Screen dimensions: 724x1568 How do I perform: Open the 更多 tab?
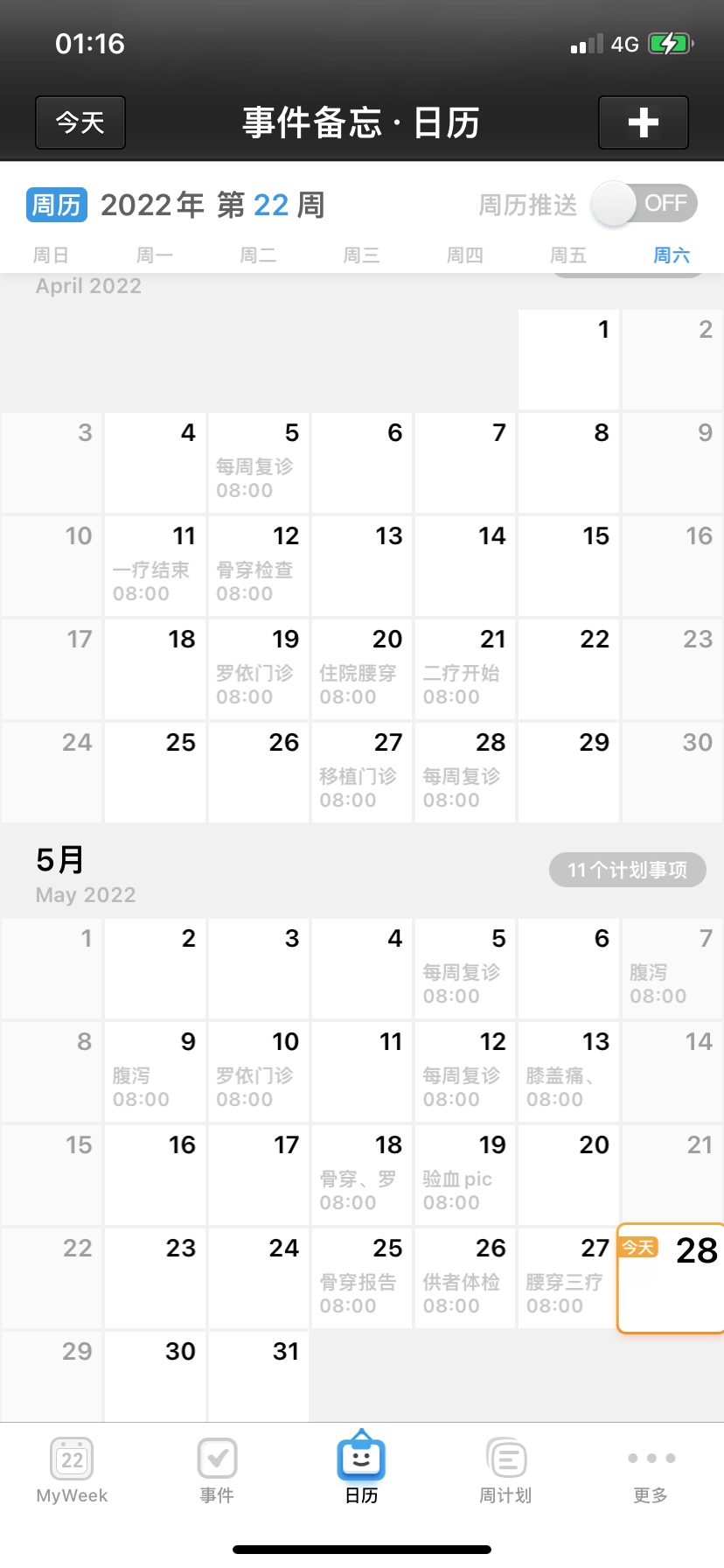coord(651,1469)
